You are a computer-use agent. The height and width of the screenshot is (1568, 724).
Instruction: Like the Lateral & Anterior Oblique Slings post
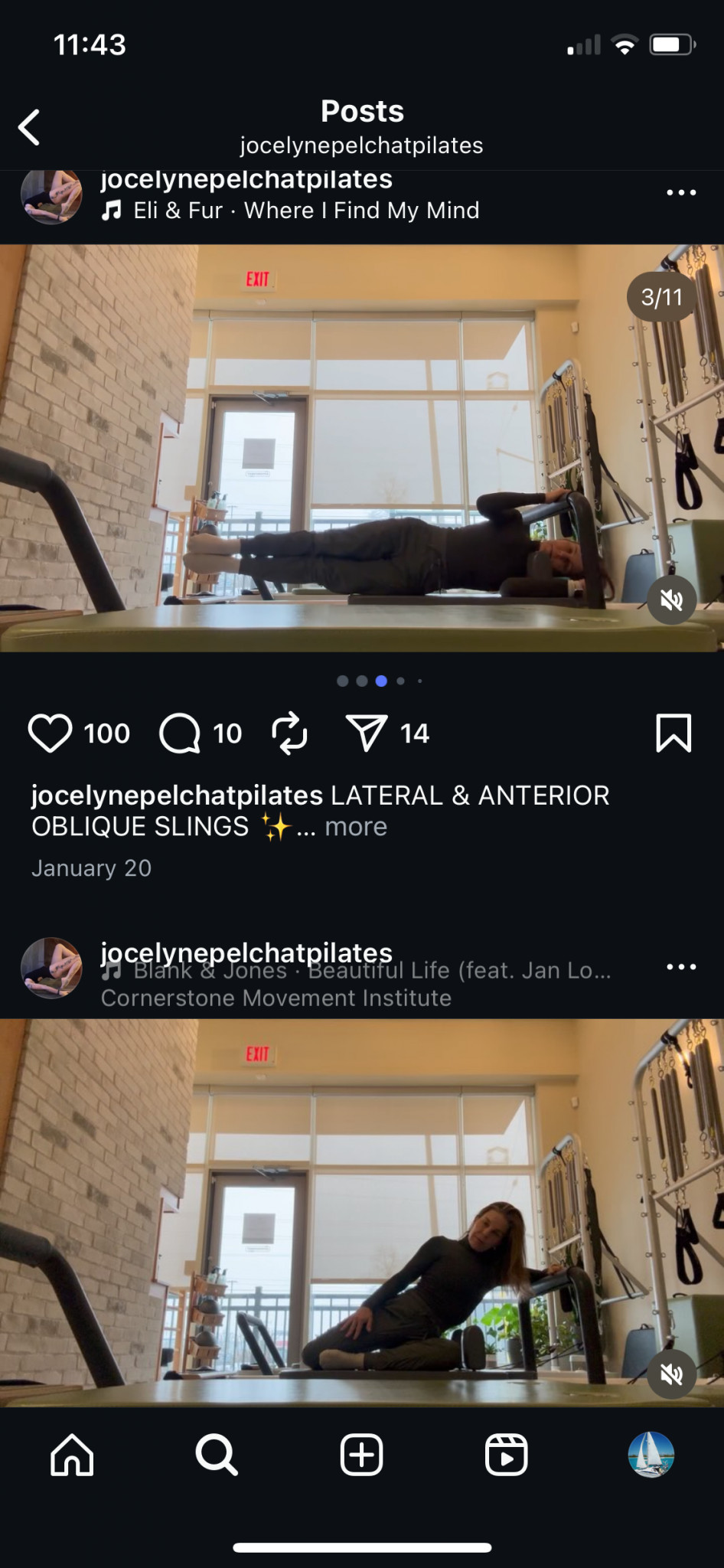pos(50,733)
